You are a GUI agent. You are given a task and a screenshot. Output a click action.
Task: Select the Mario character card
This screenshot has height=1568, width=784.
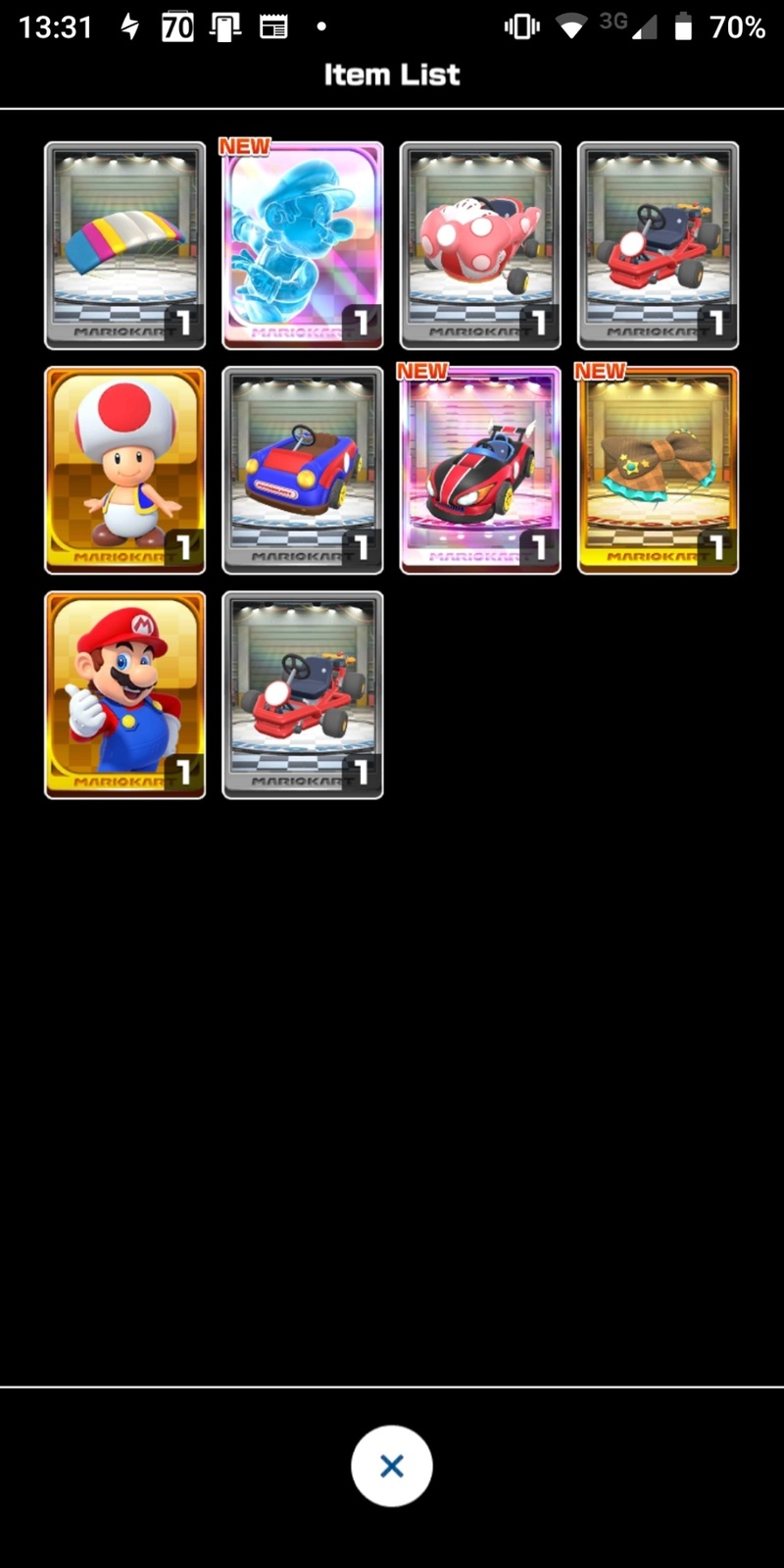point(125,694)
